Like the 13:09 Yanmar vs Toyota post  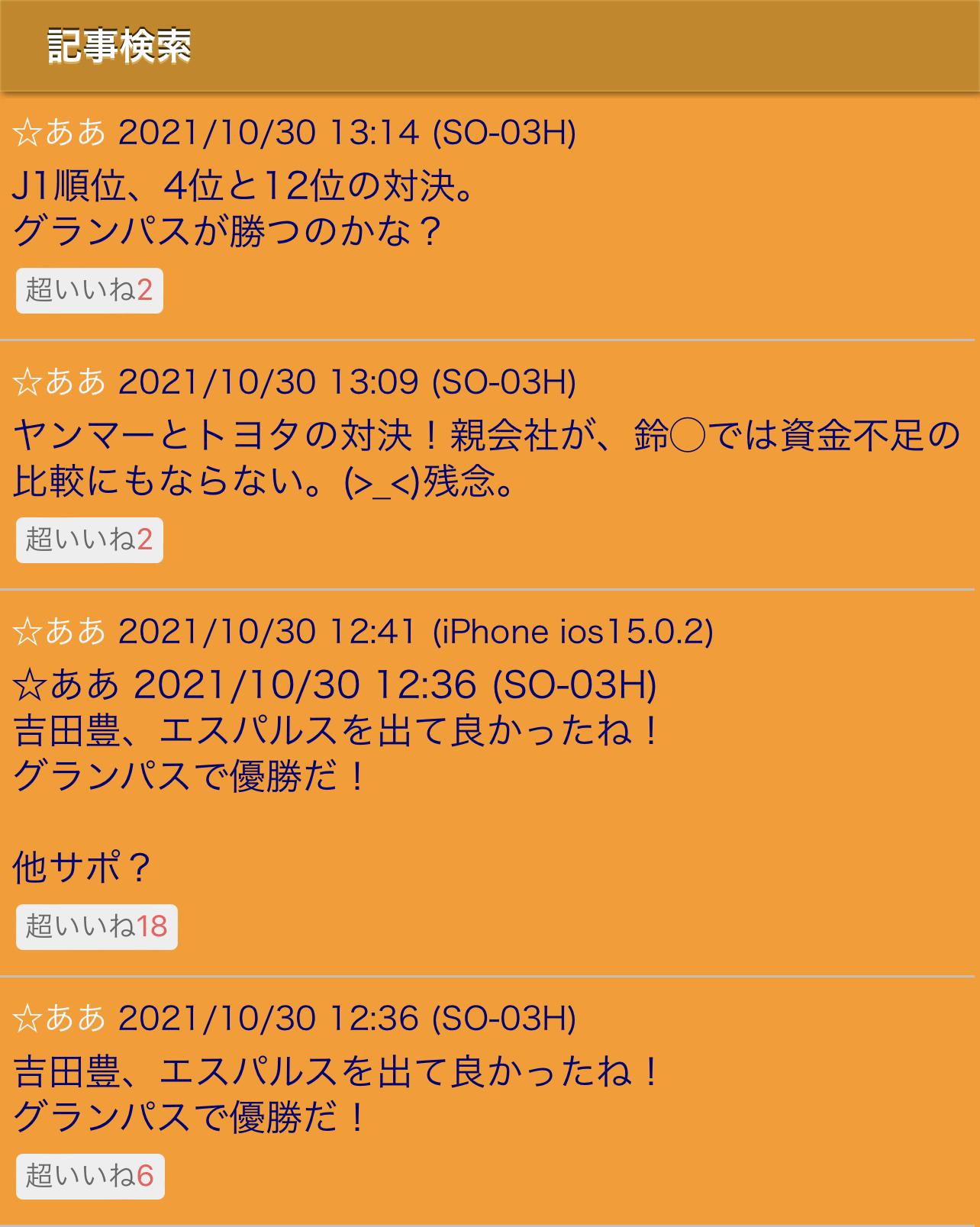[89, 540]
